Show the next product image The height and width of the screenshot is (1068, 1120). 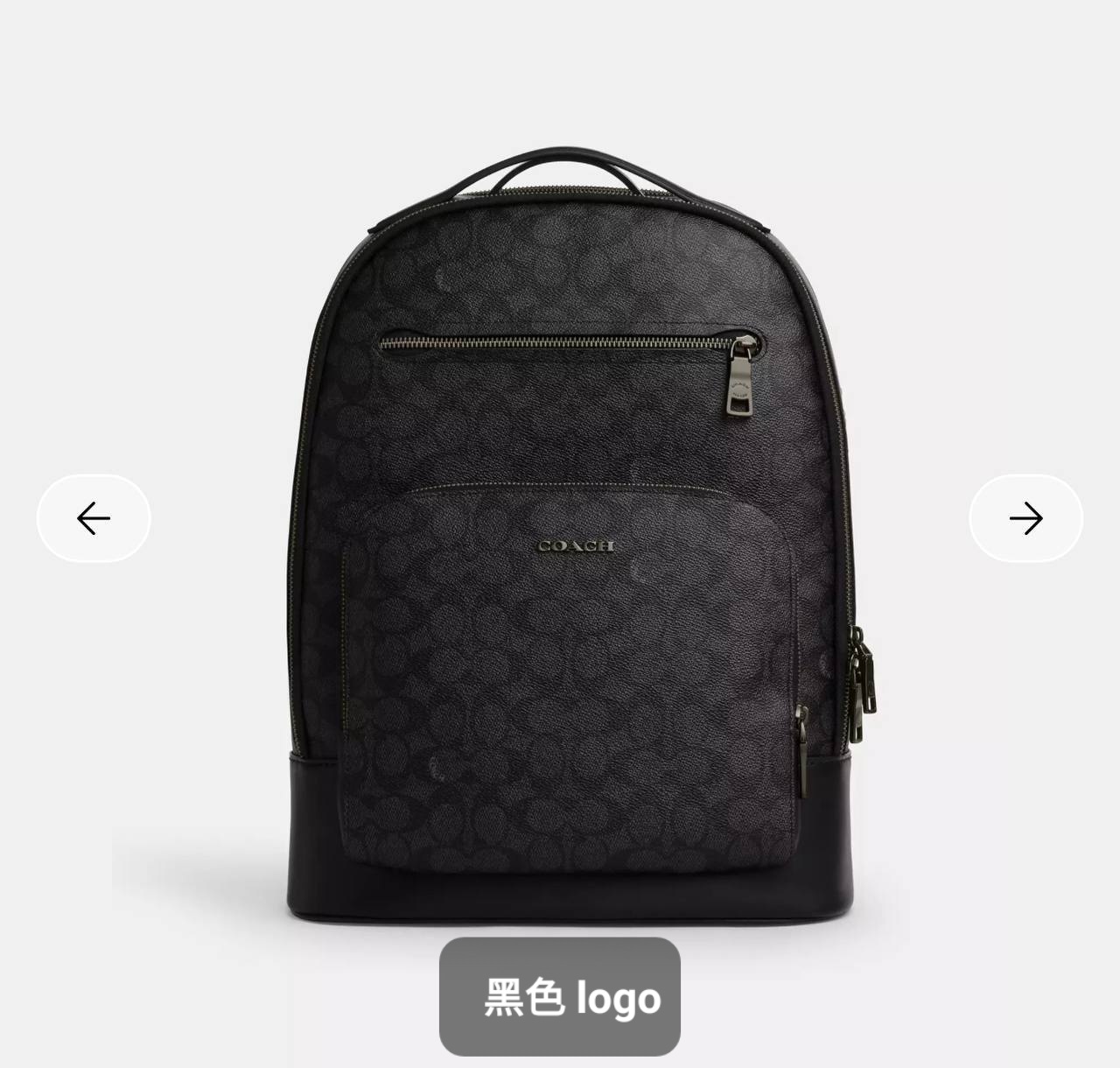pos(1025,518)
